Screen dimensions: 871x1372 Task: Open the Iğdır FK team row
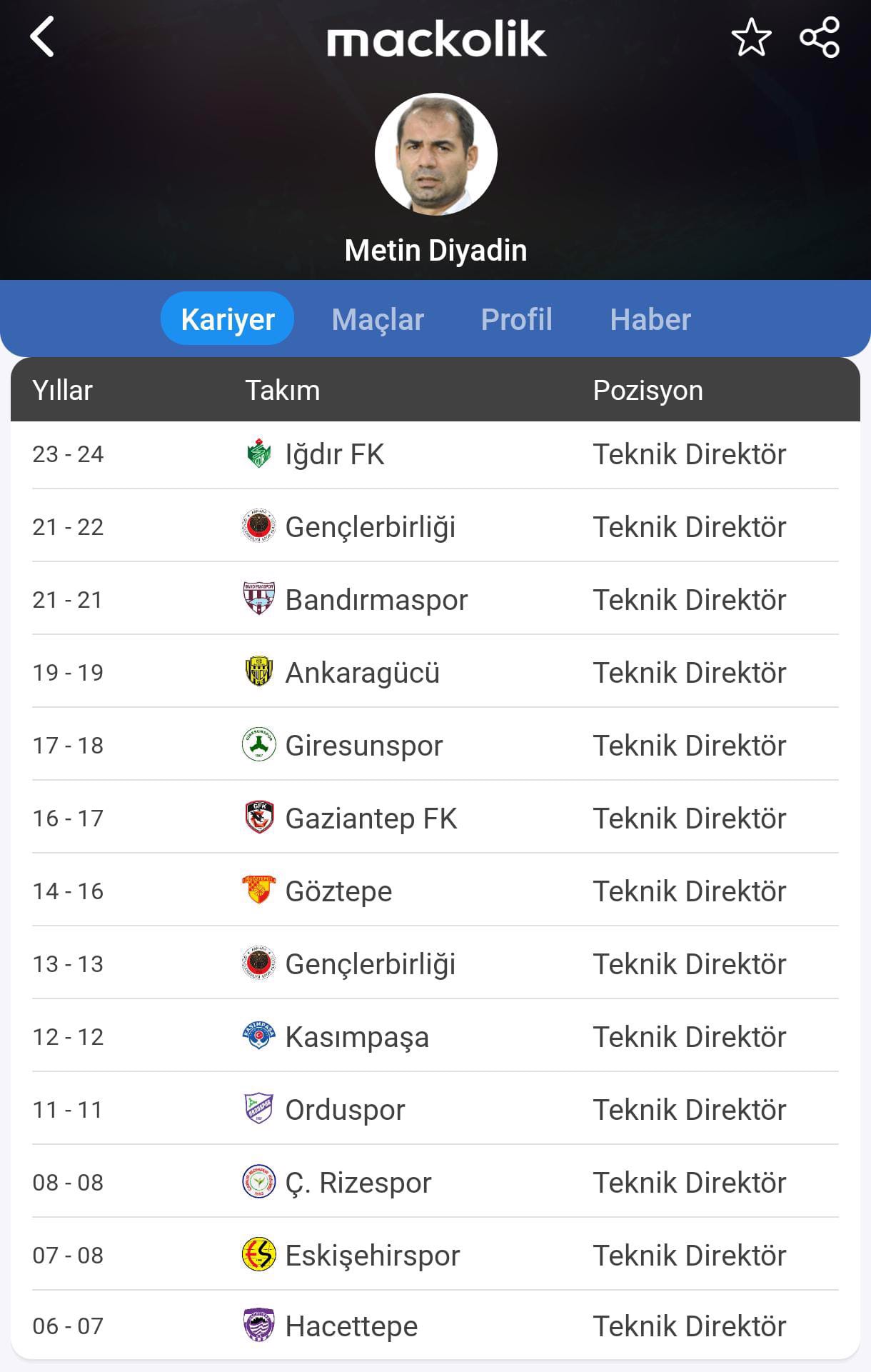click(x=335, y=454)
